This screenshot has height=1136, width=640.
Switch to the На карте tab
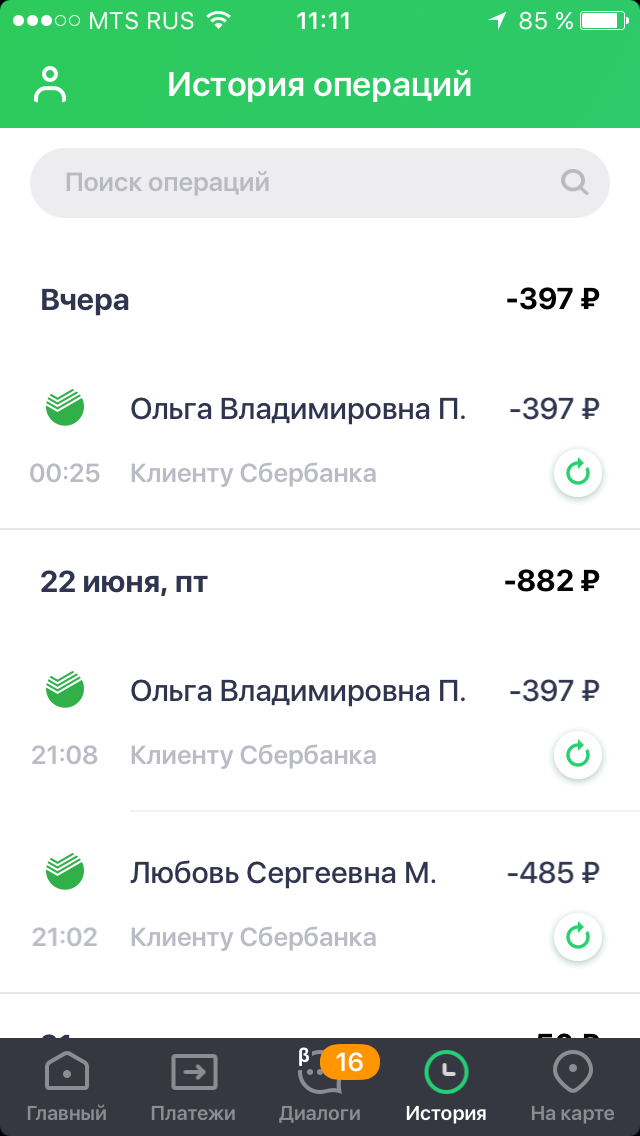(573, 1087)
